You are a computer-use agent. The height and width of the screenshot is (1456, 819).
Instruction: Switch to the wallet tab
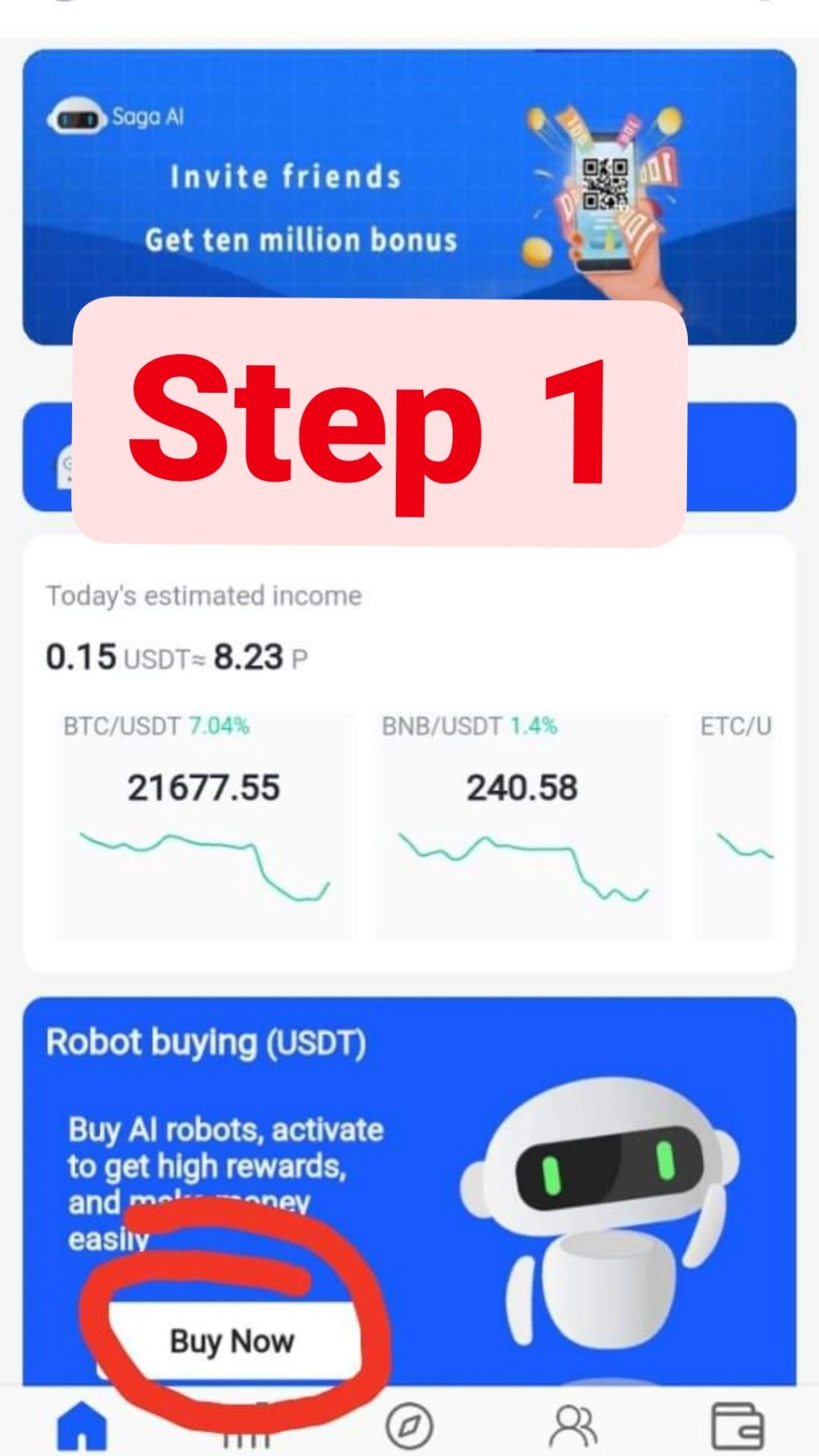point(737,1426)
